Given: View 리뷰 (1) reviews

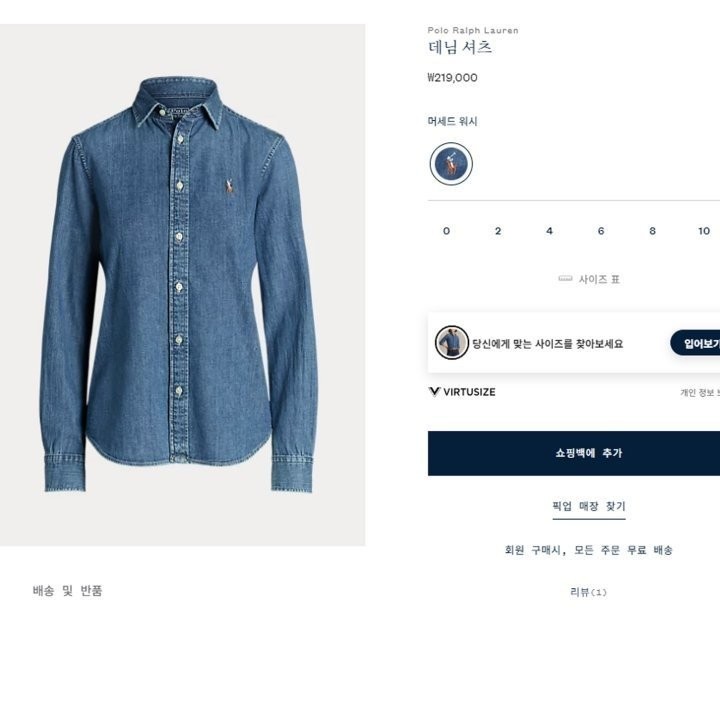Looking at the screenshot, I should click(x=588, y=592).
